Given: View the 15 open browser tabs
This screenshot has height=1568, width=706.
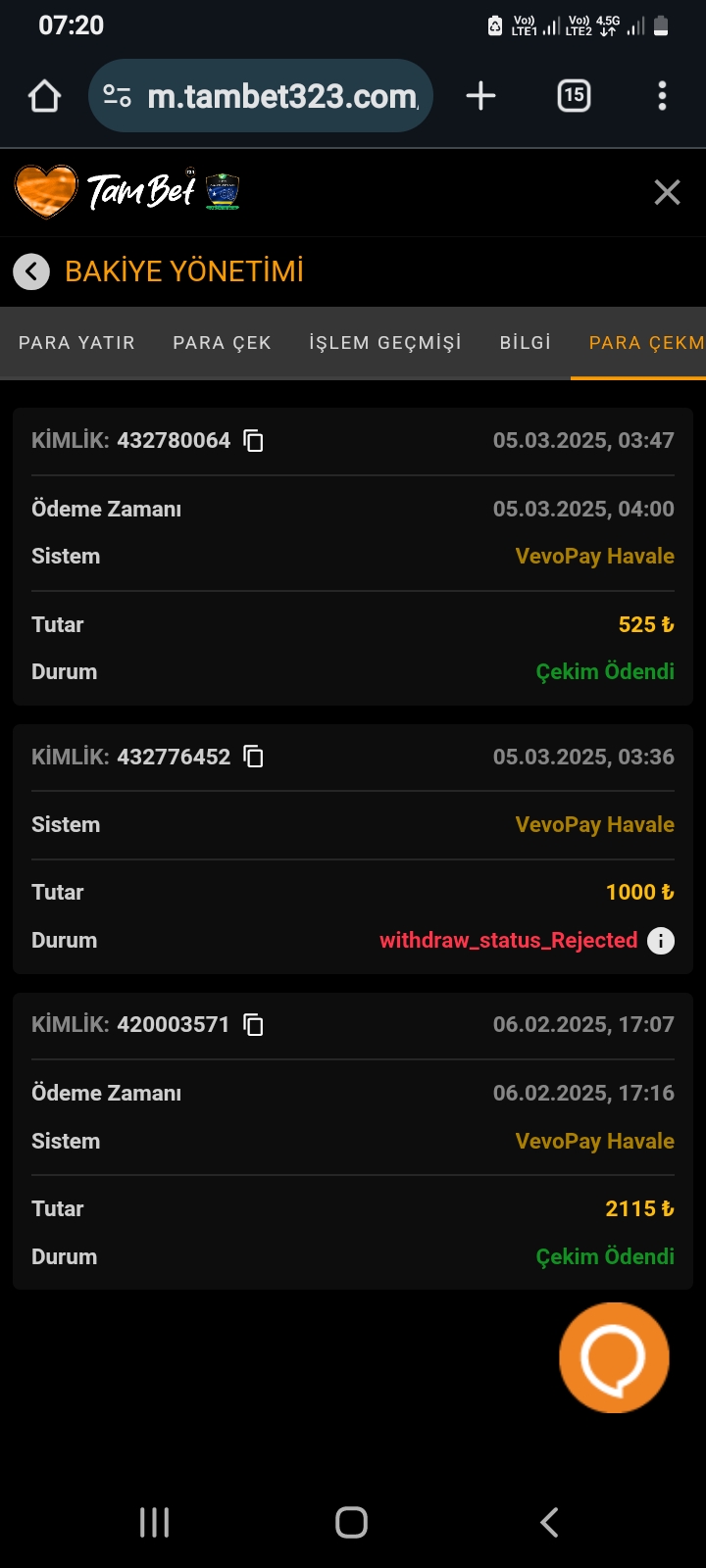Looking at the screenshot, I should (574, 96).
